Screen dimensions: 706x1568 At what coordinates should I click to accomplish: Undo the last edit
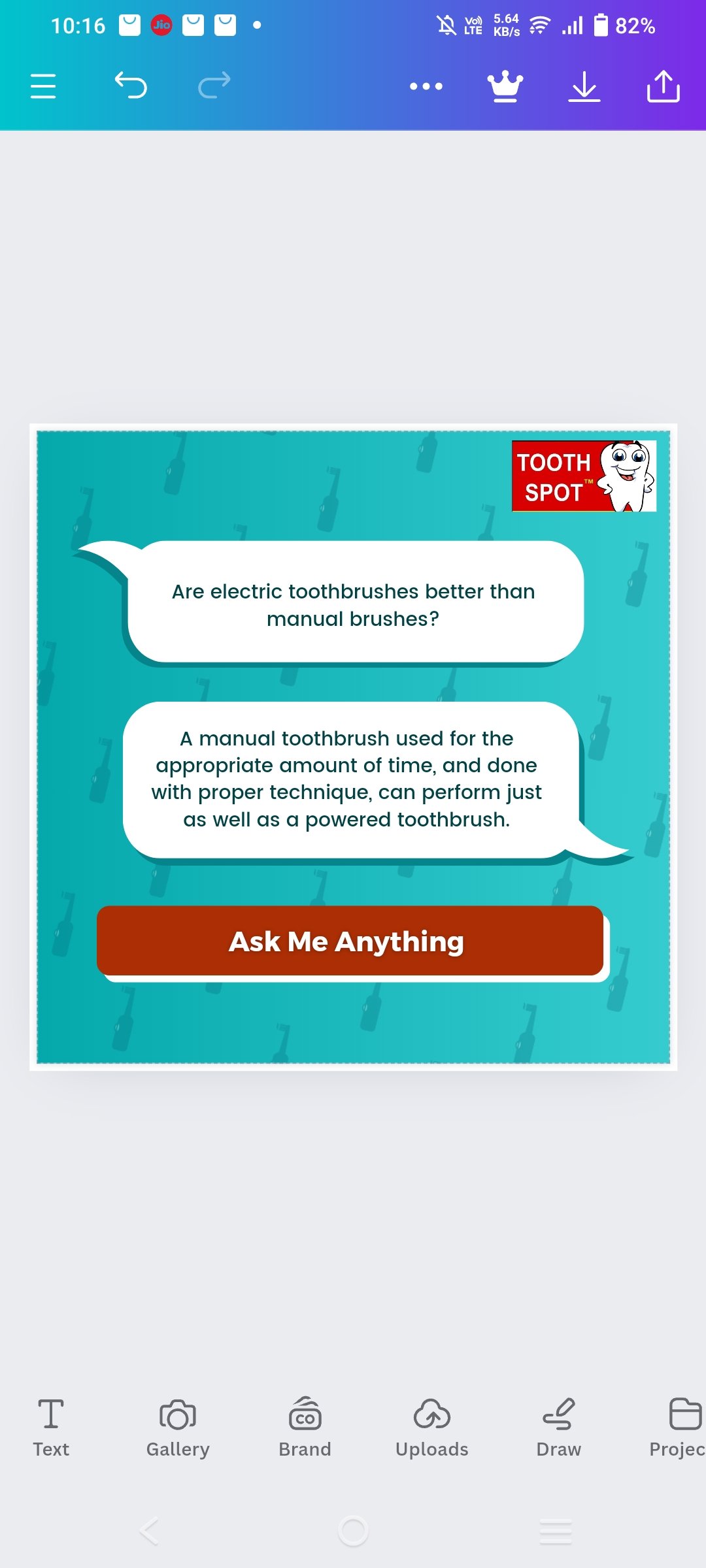pos(131,86)
